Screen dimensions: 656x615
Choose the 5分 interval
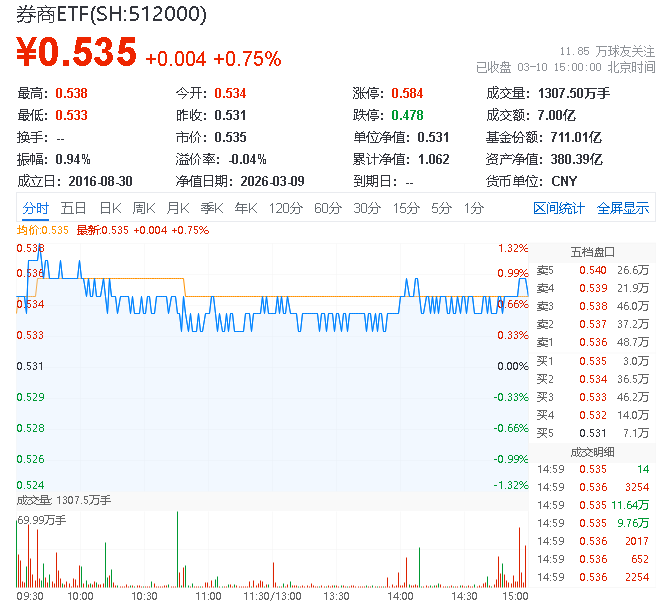click(x=441, y=208)
